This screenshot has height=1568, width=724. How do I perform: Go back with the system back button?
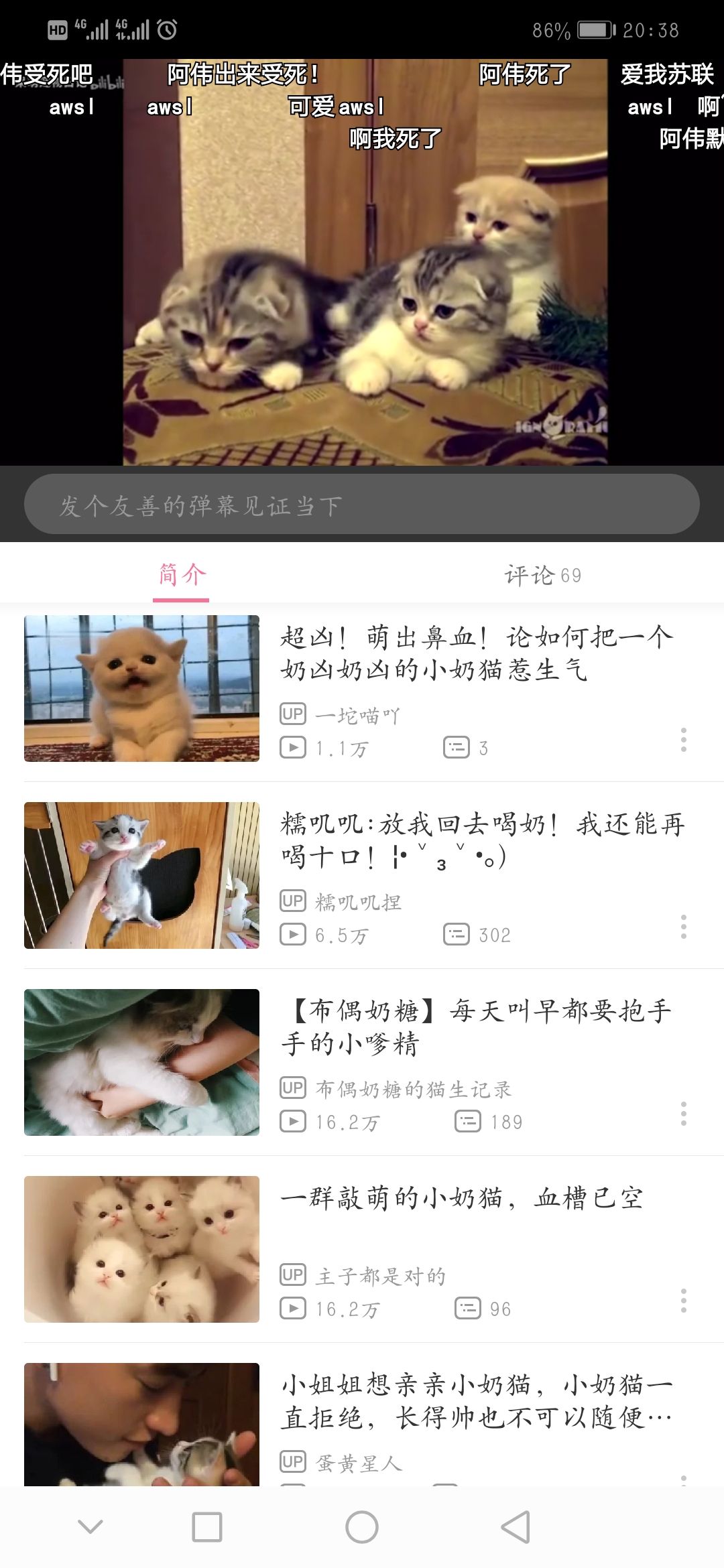pyautogui.click(x=516, y=1527)
